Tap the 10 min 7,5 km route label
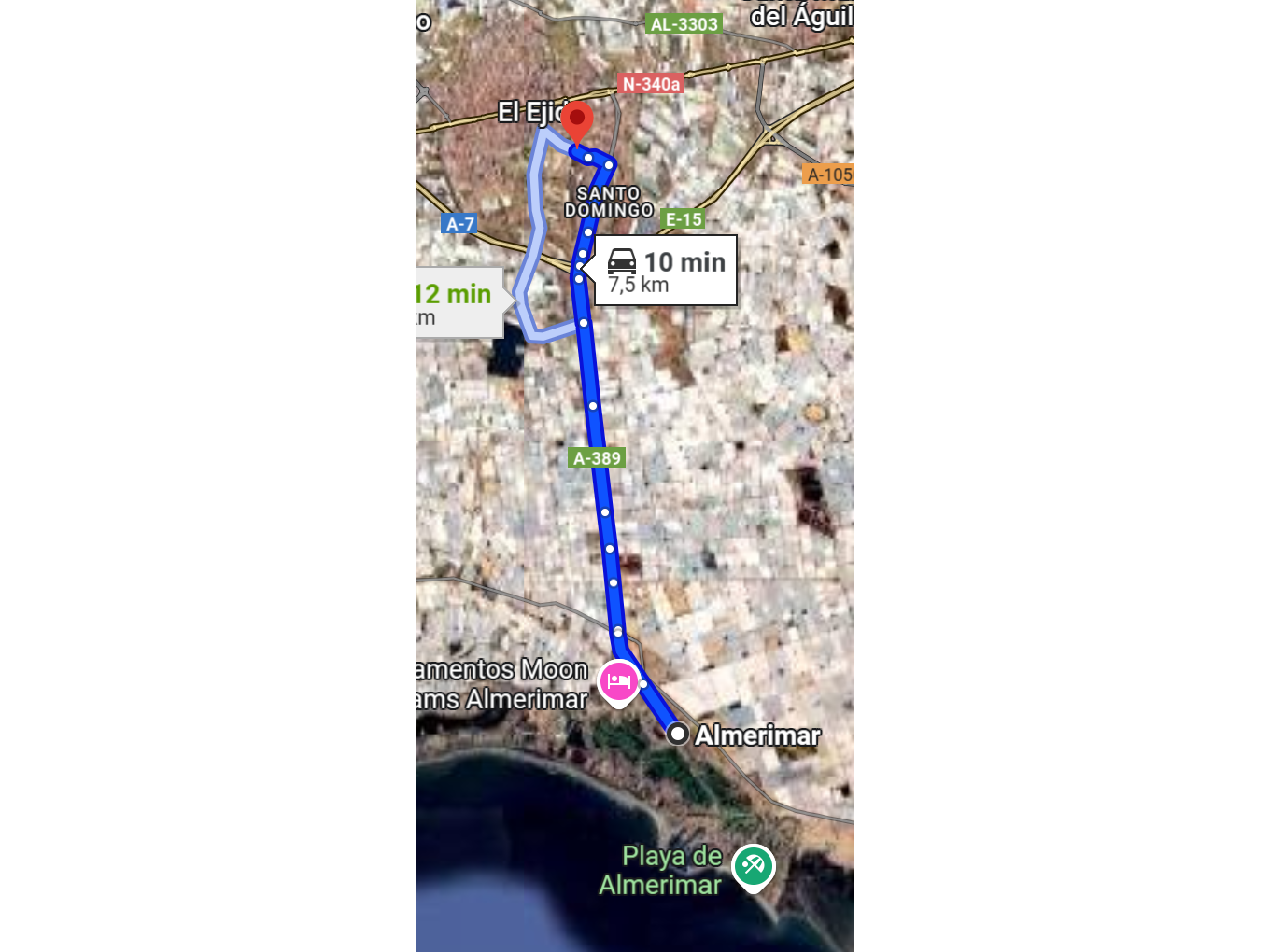The height and width of the screenshot is (952, 1270). tap(666, 271)
